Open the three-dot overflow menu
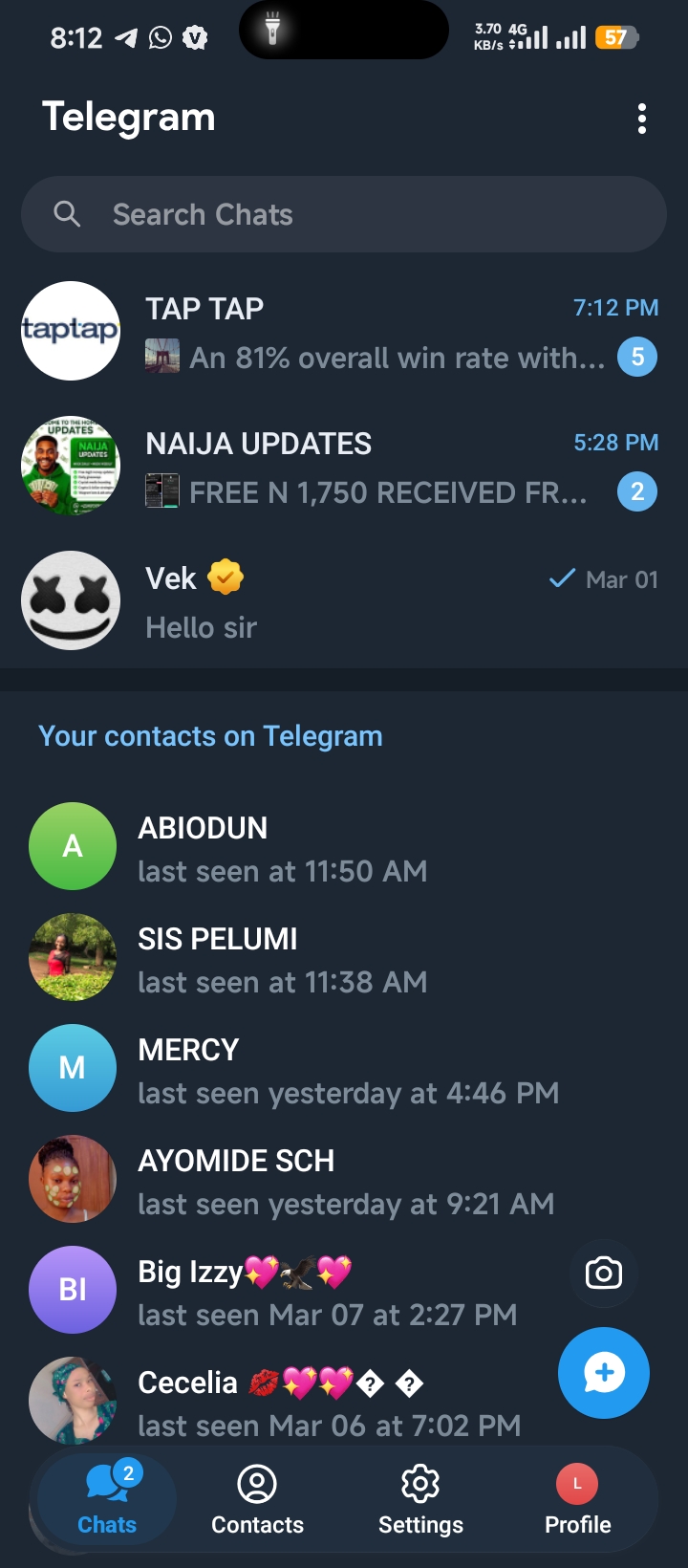The image size is (688, 1568). pos(641,119)
